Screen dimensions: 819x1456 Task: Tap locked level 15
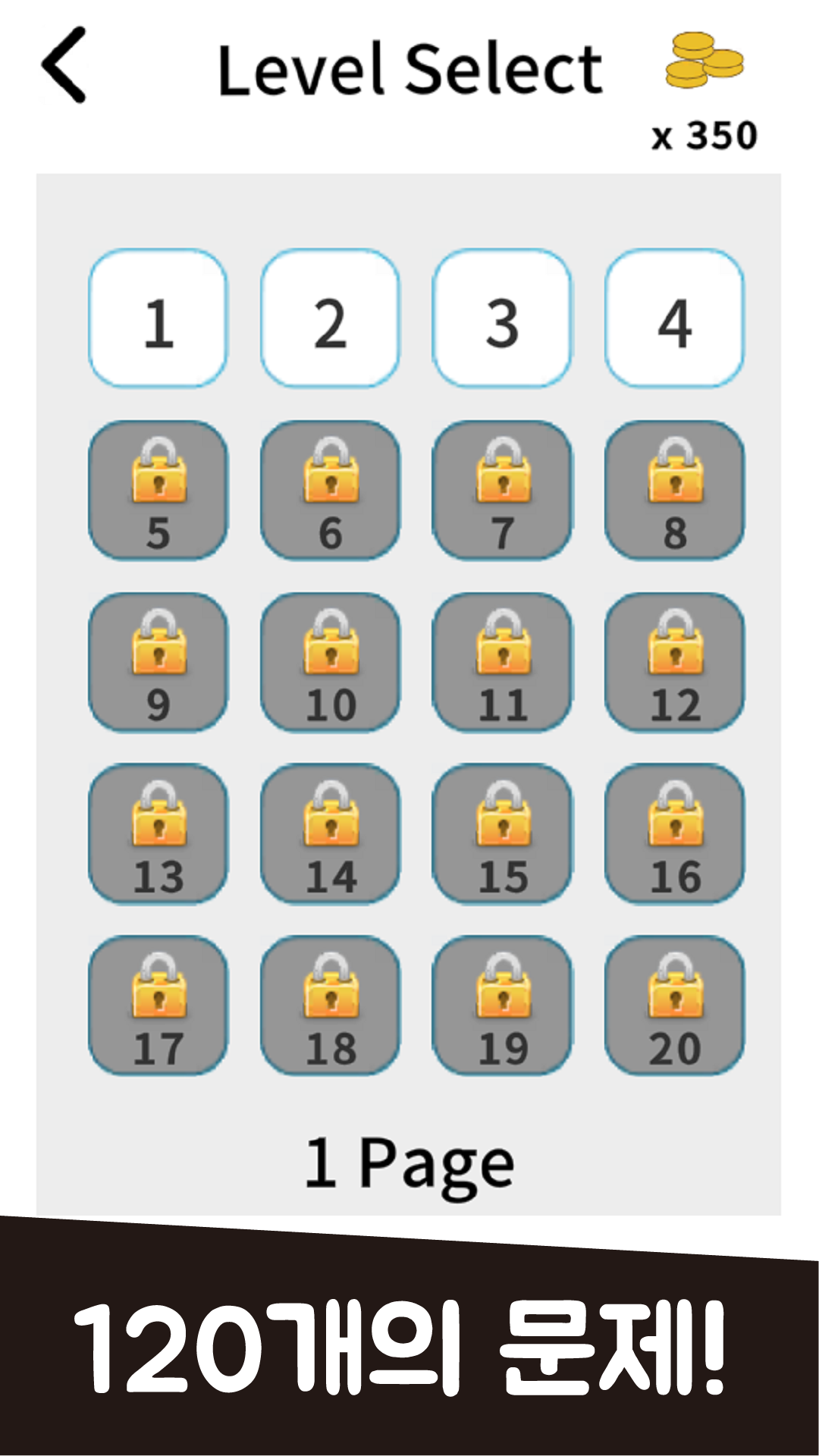tap(502, 834)
